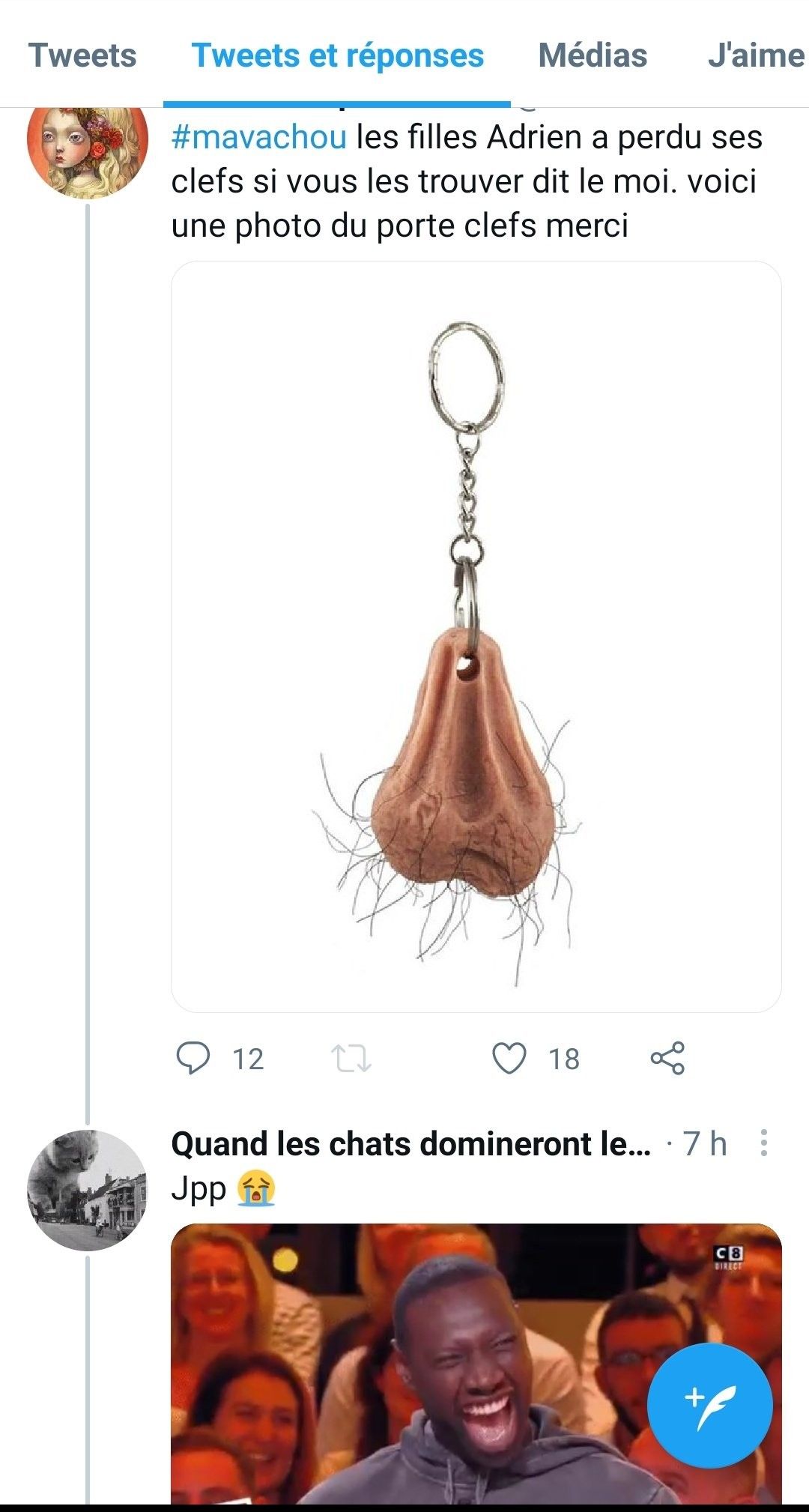The image size is (809, 1512).
Task: Retweet the #mavachou tweet
Action: click(x=351, y=1058)
